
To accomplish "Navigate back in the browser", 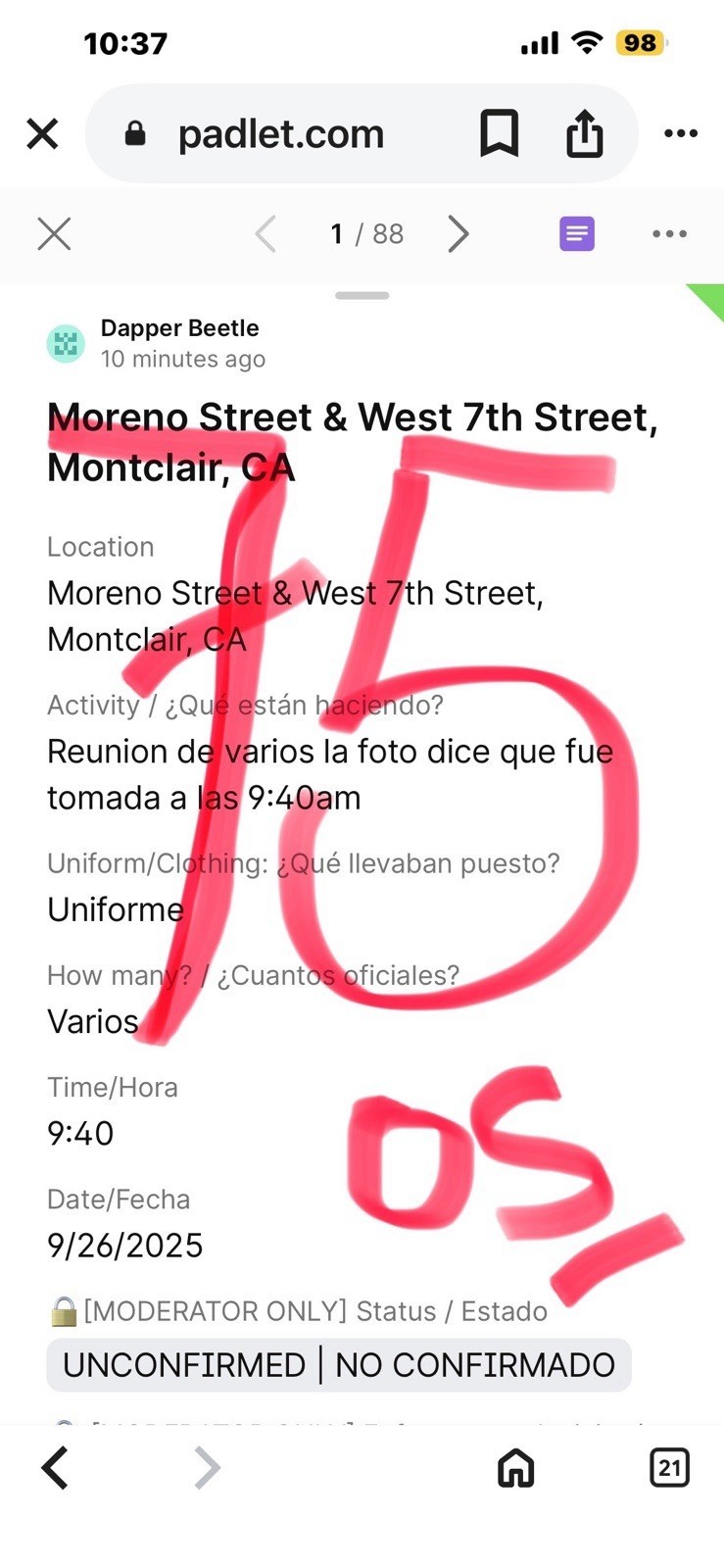I will click(x=56, y=1467).
